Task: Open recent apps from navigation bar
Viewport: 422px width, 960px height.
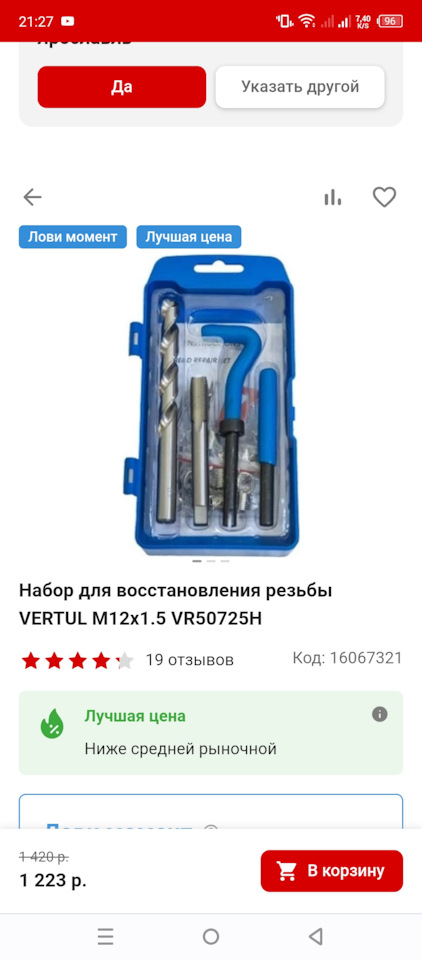Action: point(105,937)
